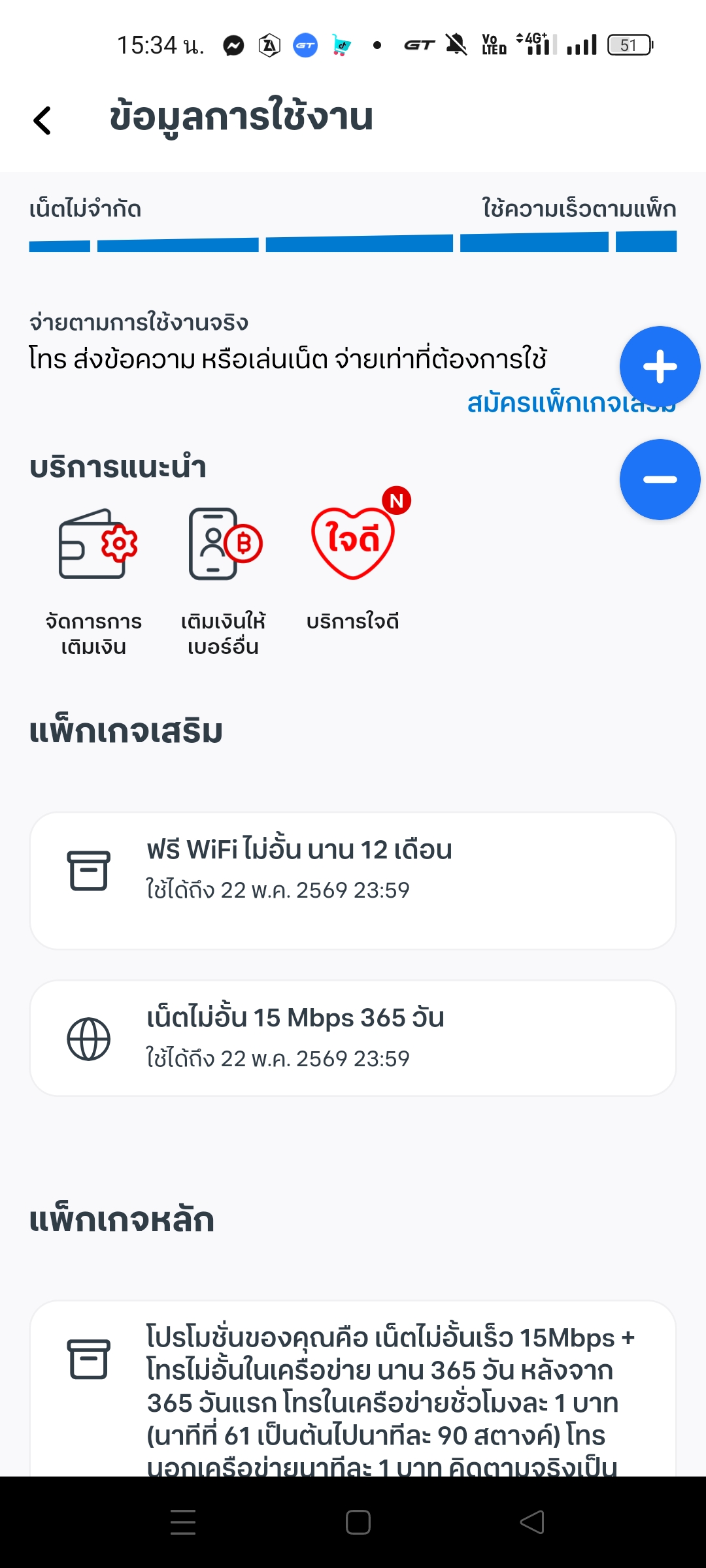
Task: Open the main package promotion card
Action: point(353,1388)
